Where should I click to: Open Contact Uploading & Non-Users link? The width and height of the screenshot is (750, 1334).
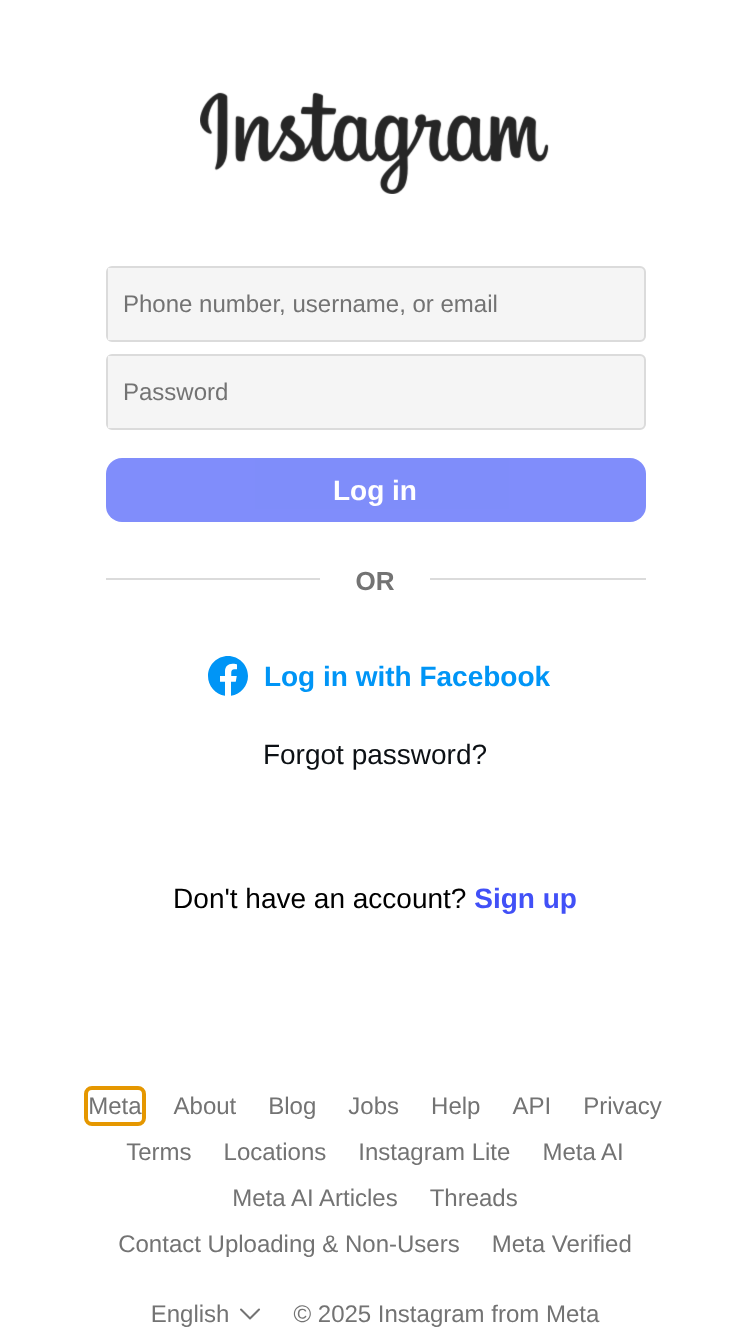(289, 1244)
